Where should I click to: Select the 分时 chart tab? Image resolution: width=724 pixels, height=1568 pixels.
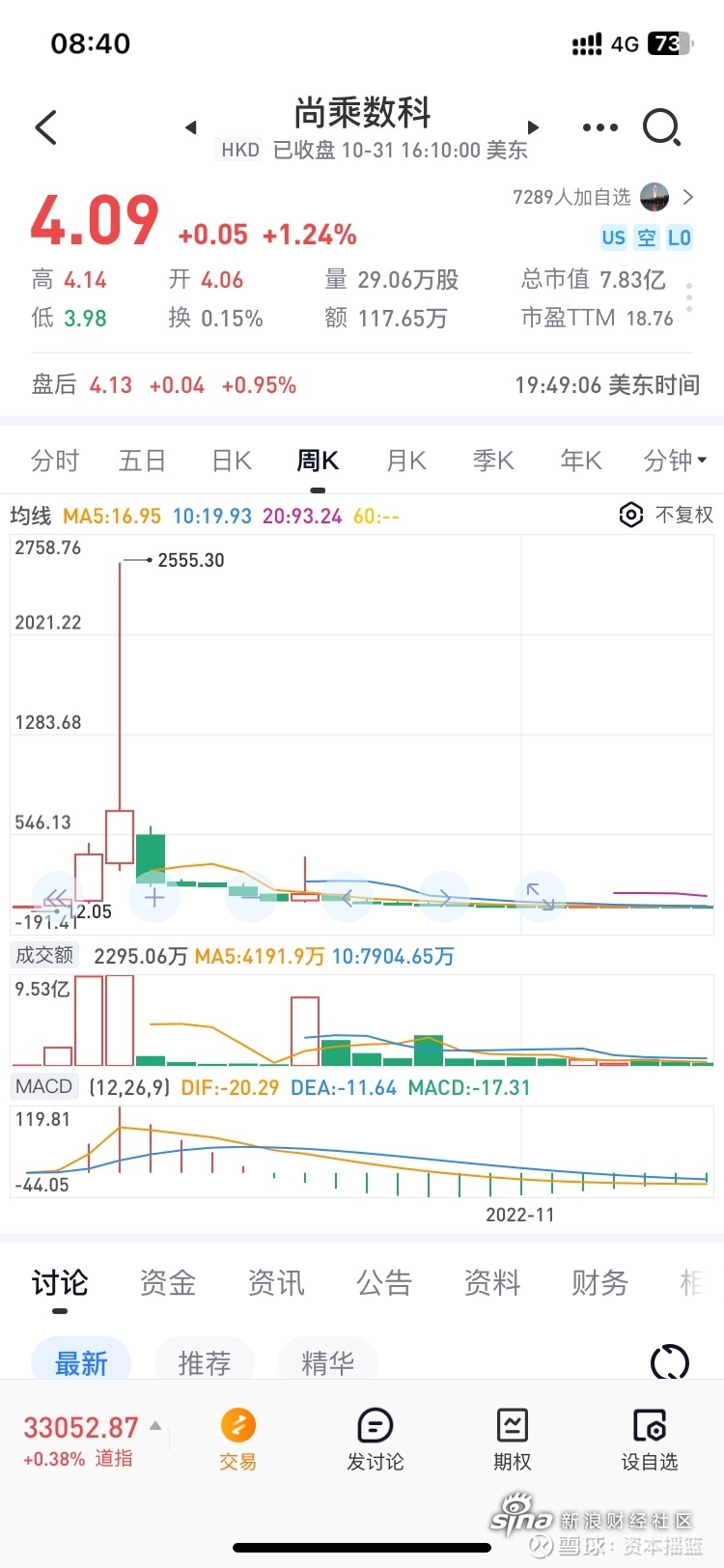[x=55, y=461]
